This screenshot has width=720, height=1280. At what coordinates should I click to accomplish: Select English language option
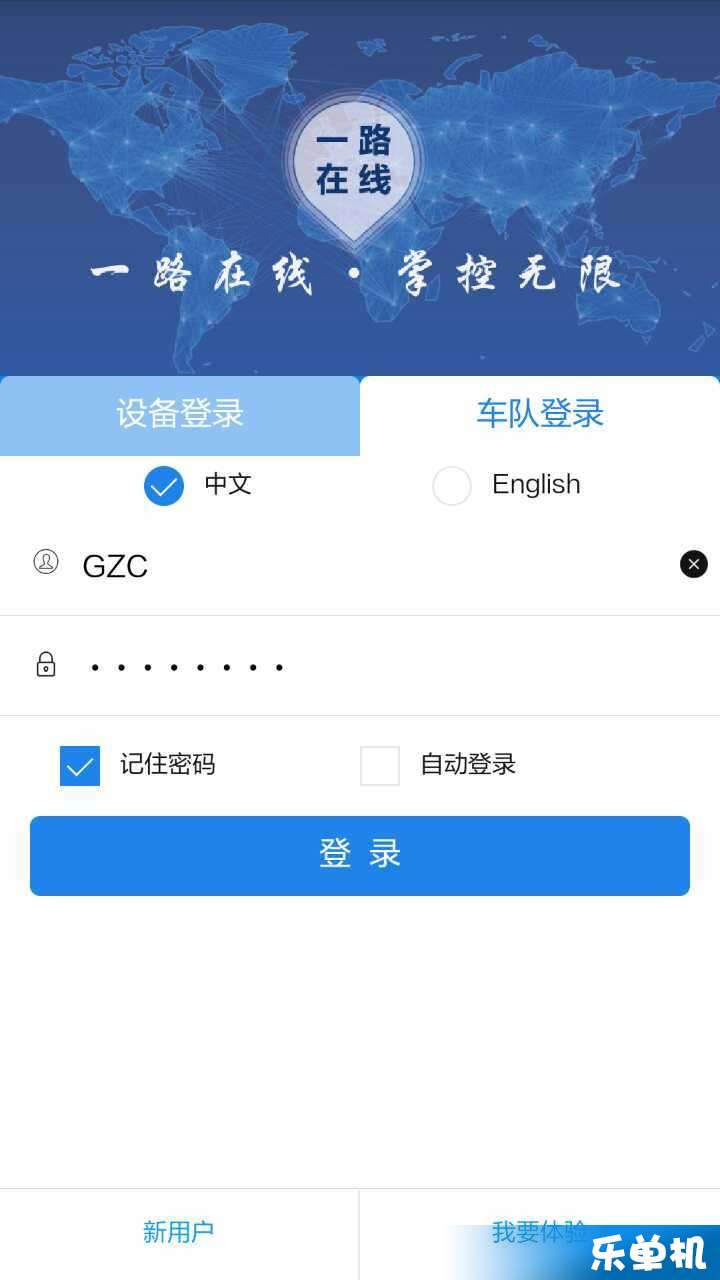click(452, 486)
